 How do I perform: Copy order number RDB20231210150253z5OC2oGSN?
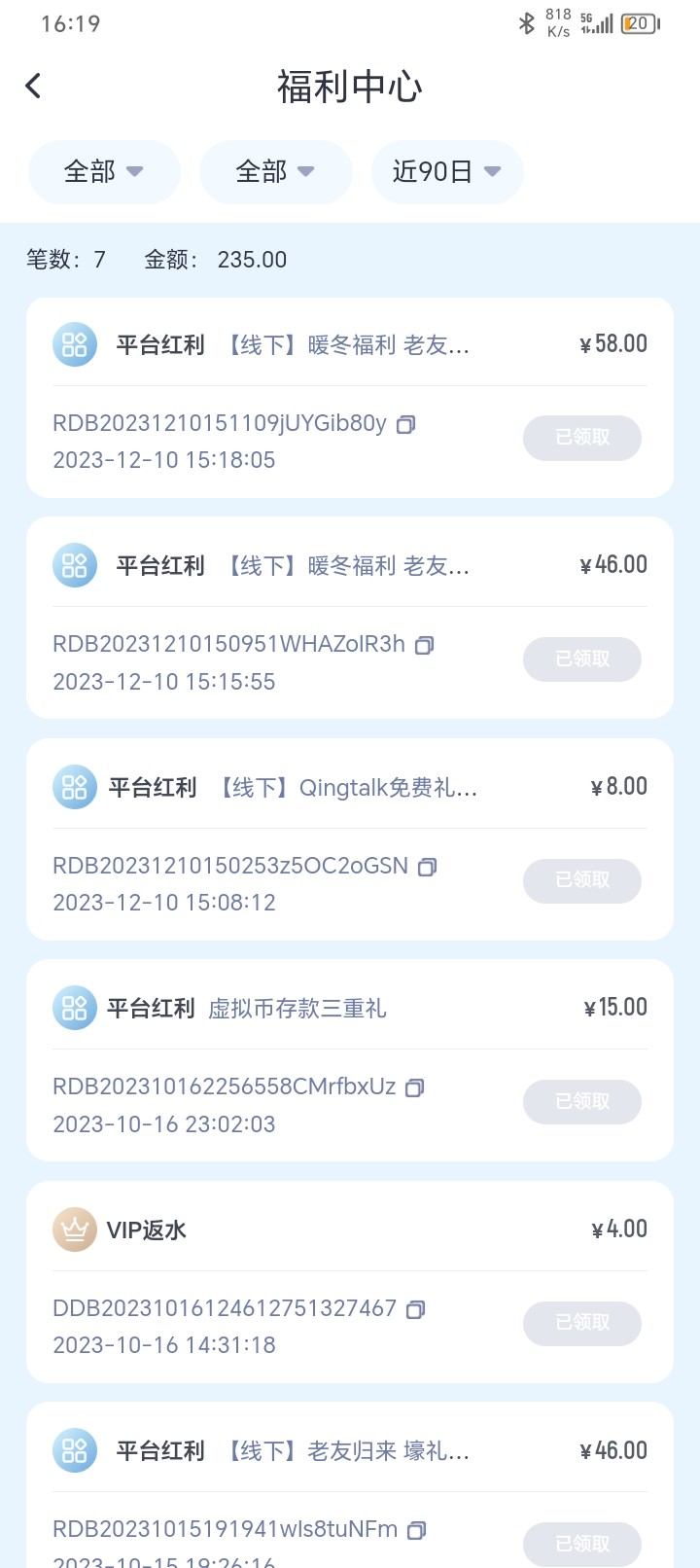click(x=427, y=867)
